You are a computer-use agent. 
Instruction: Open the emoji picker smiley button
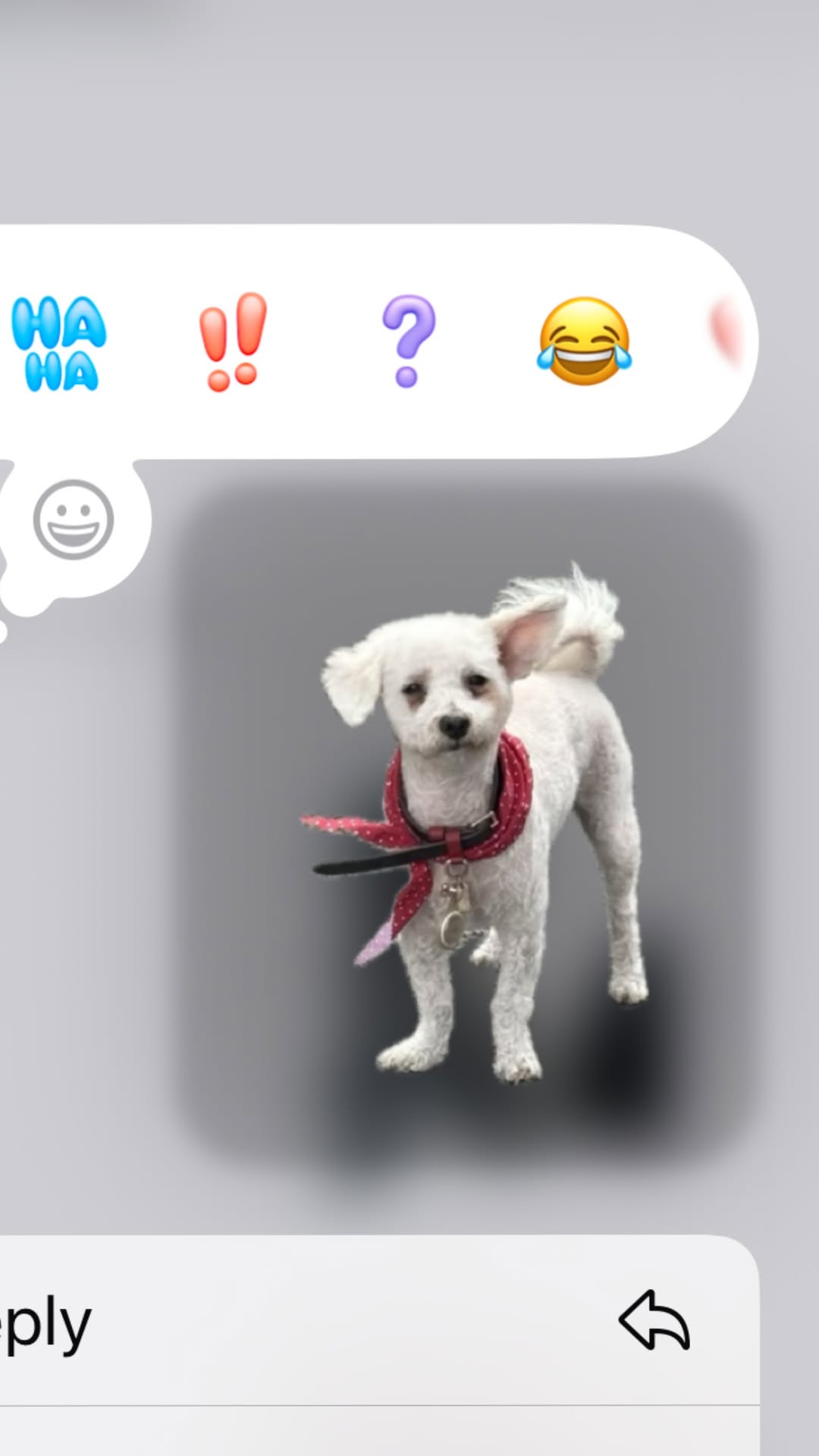tap(74, 519)
